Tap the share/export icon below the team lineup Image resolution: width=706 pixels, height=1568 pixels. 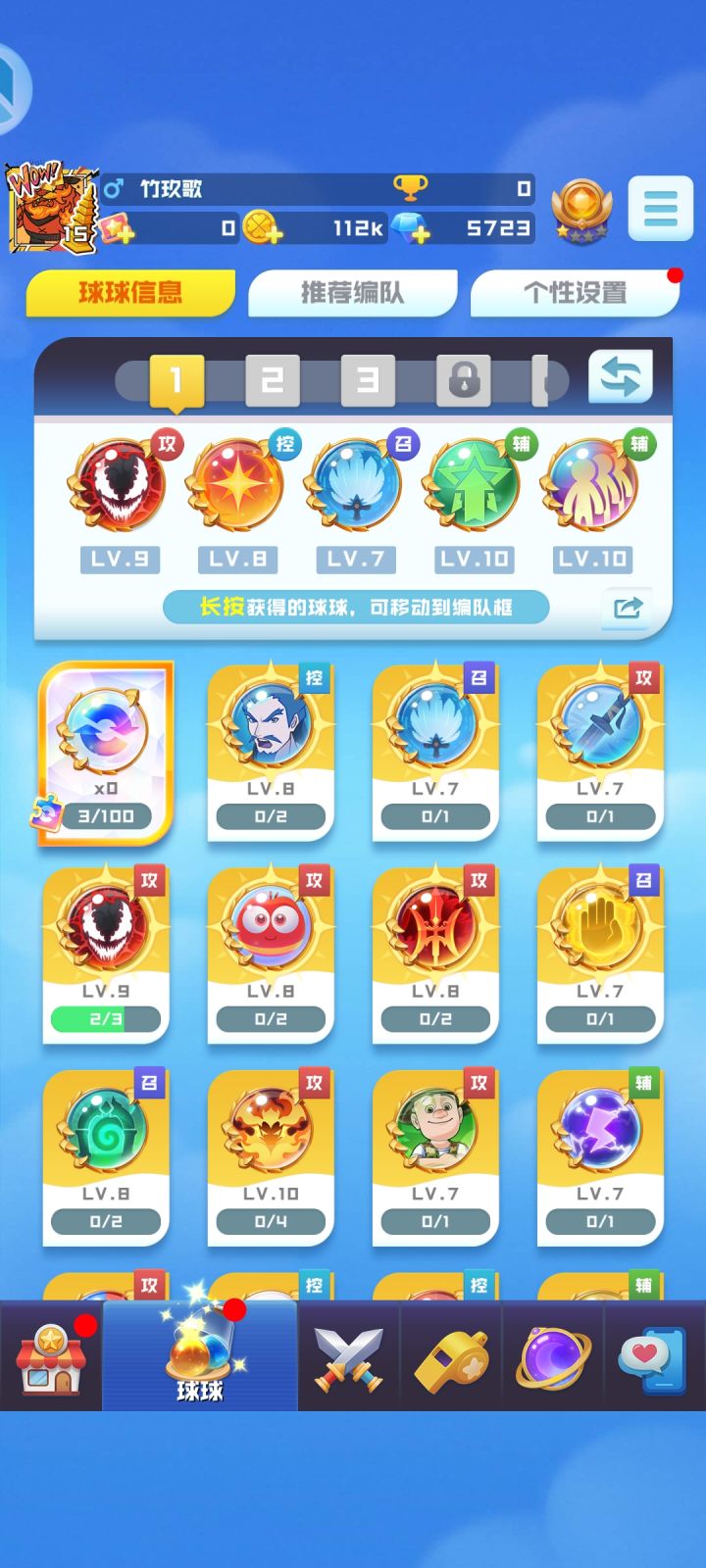coord(627,607)
